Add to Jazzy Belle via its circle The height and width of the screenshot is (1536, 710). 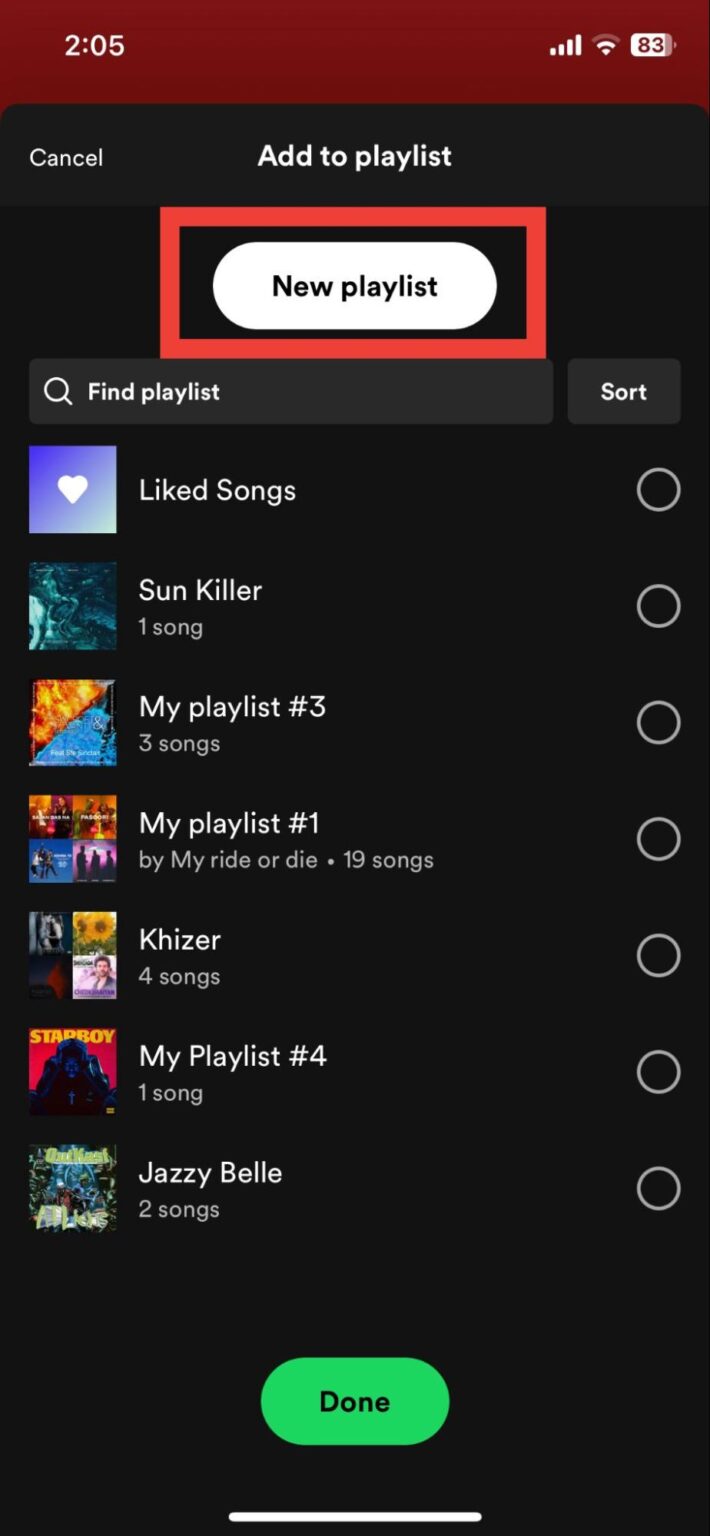658,1189
